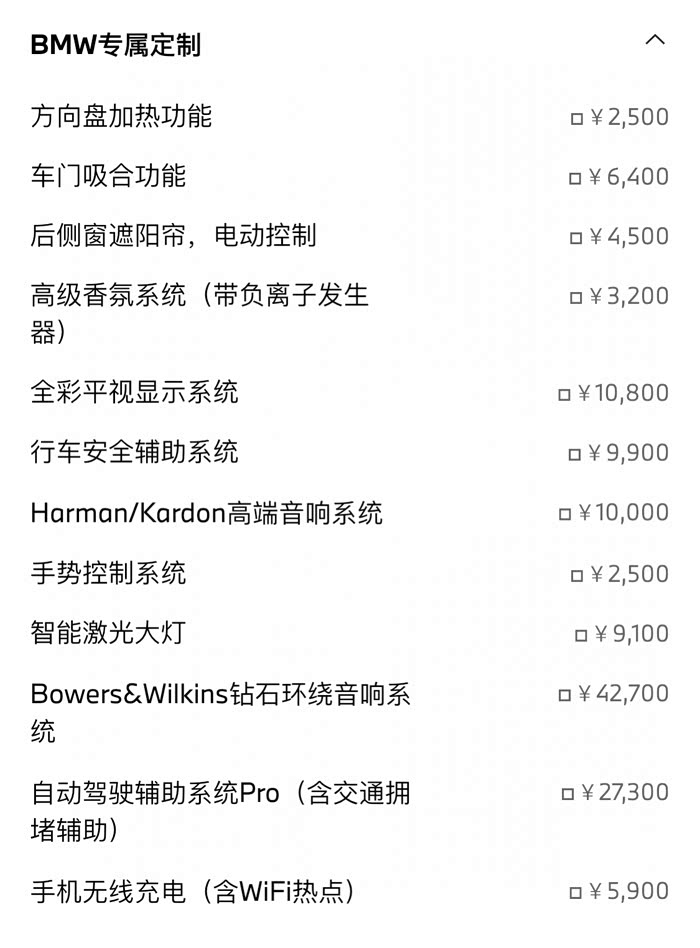
Task: Tick the 高级香氛系统 checkbox
Action: [x=576, y=297]
